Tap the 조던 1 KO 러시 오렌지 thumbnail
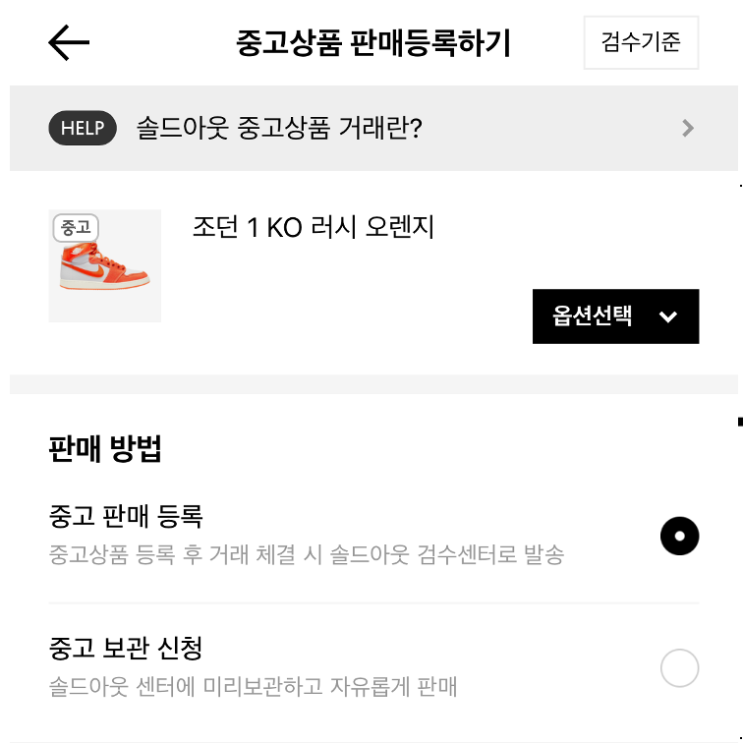The image size is (743, 743). (x=105, y=266)
